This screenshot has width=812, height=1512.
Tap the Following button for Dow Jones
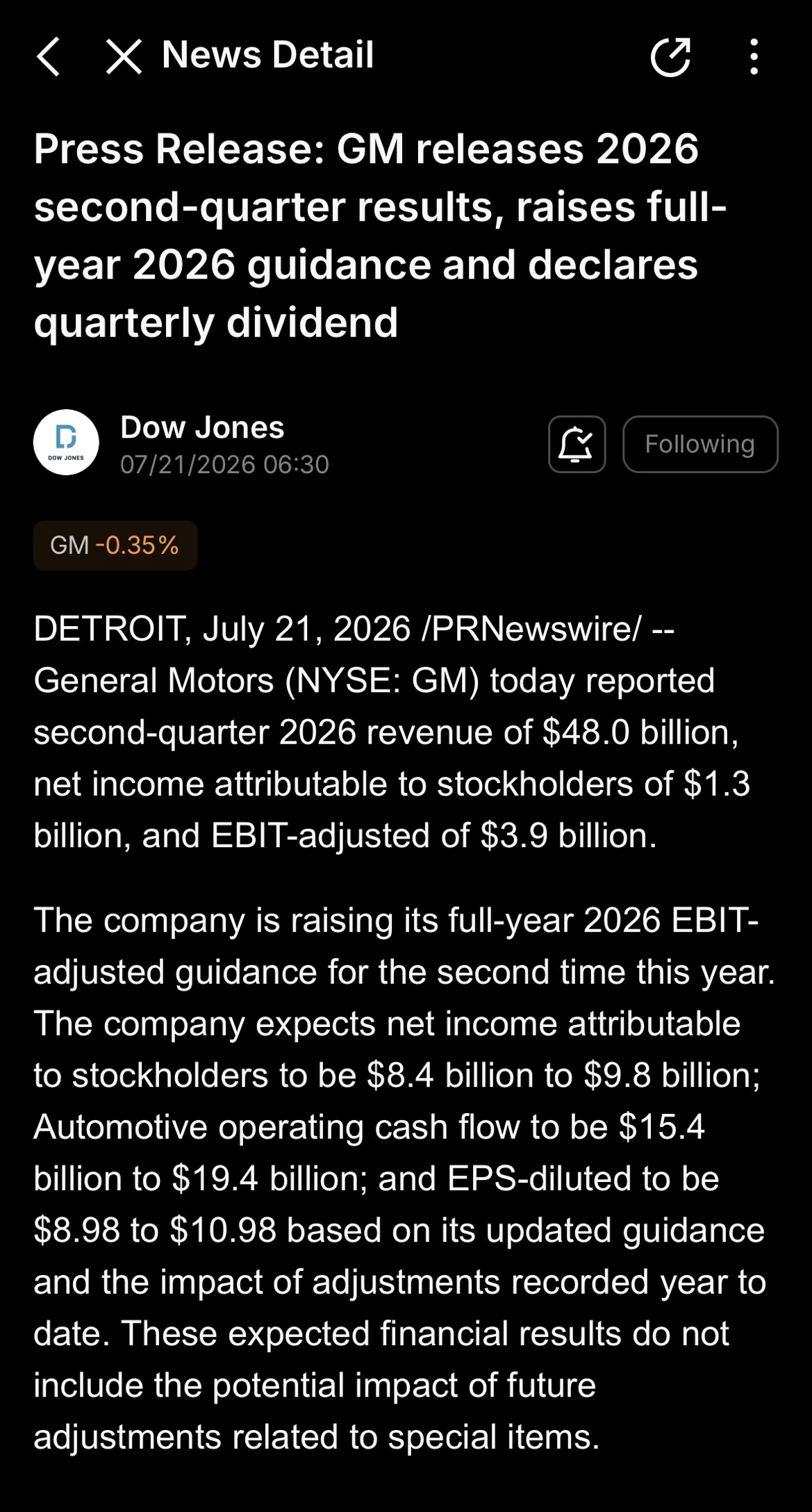pyautogui.click(x=700, y=444)
